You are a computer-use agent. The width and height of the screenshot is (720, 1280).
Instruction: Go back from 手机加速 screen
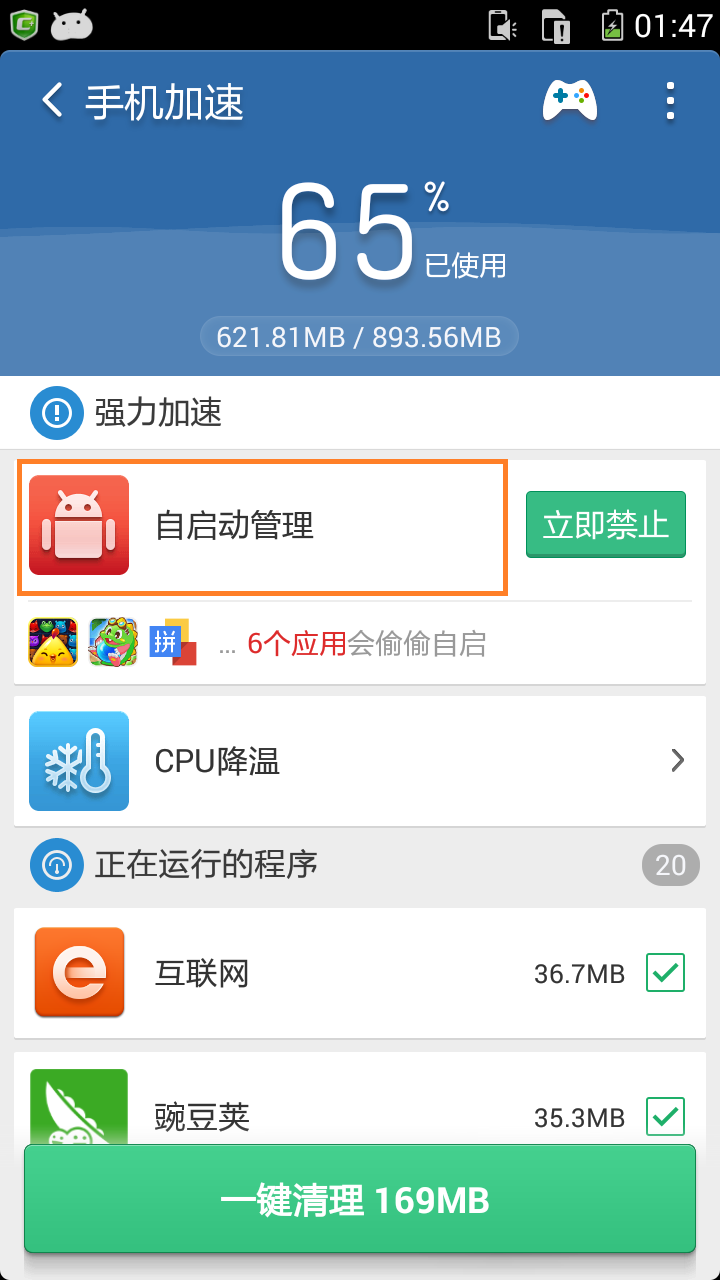(52, 101)
